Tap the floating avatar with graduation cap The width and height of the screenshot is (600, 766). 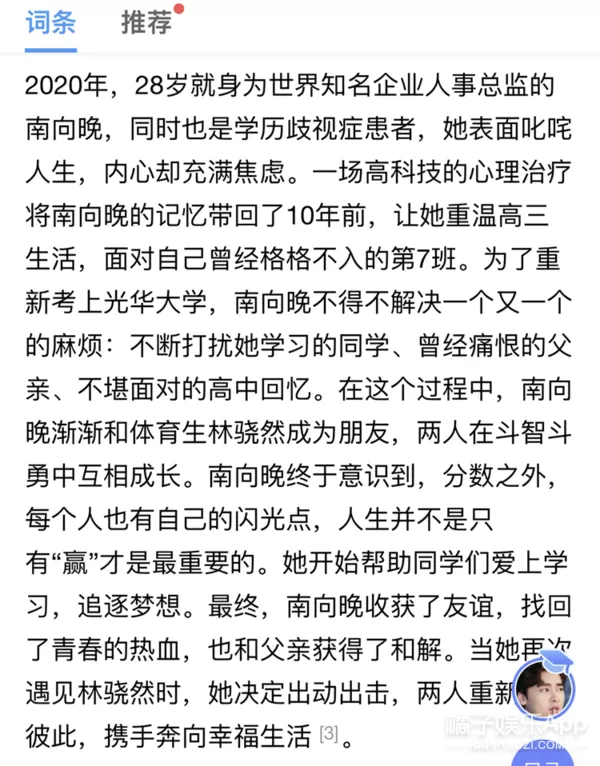[x=545, y=688]
